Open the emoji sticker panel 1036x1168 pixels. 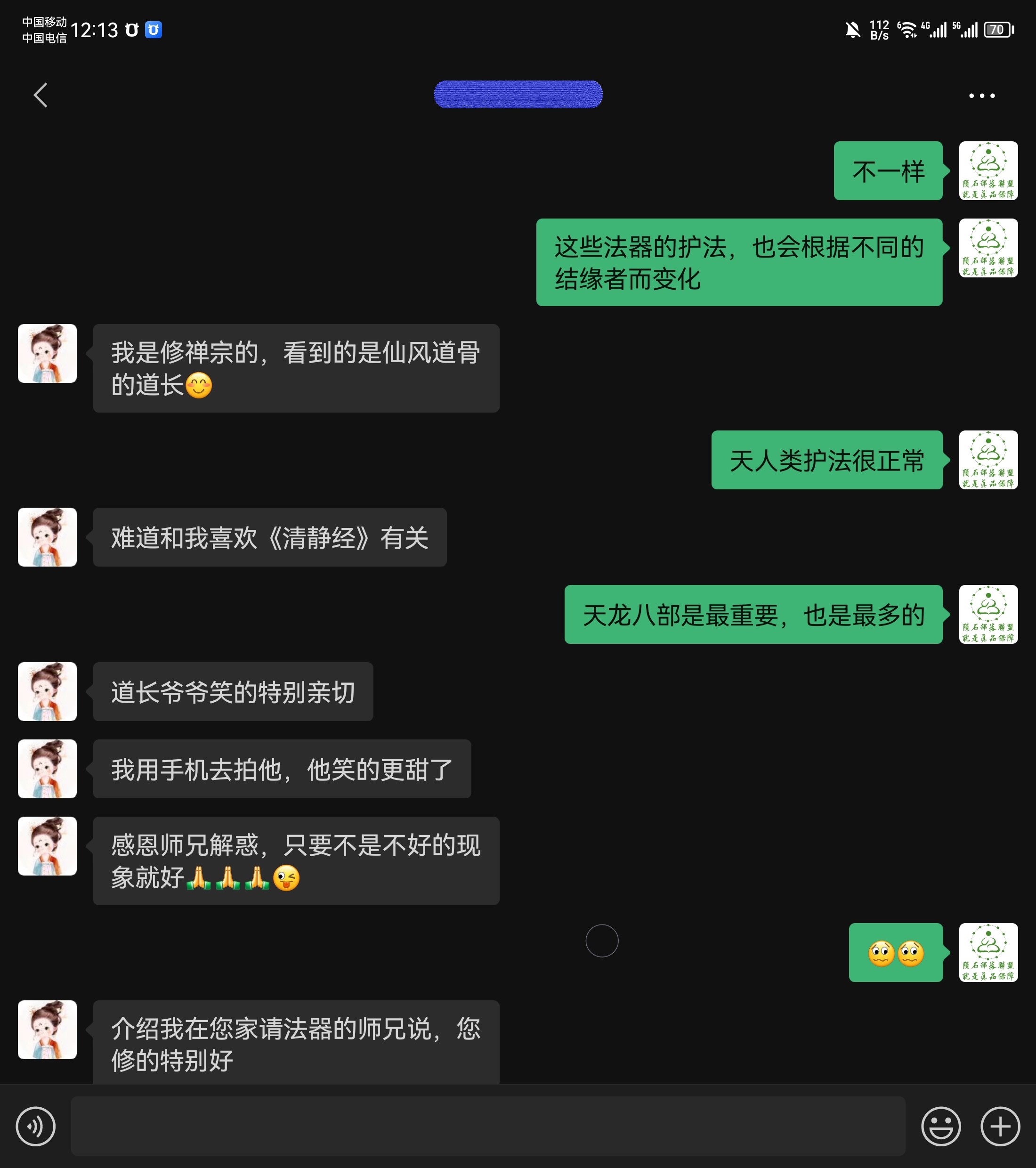940,1126
